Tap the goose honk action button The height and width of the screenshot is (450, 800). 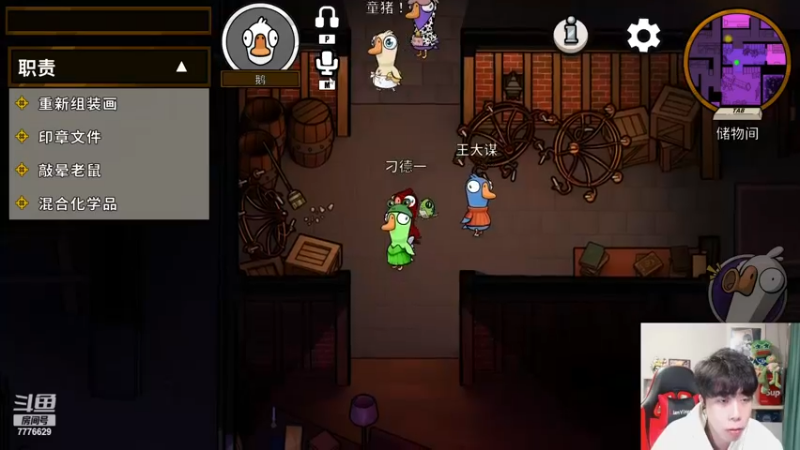[x=750, y=288]
